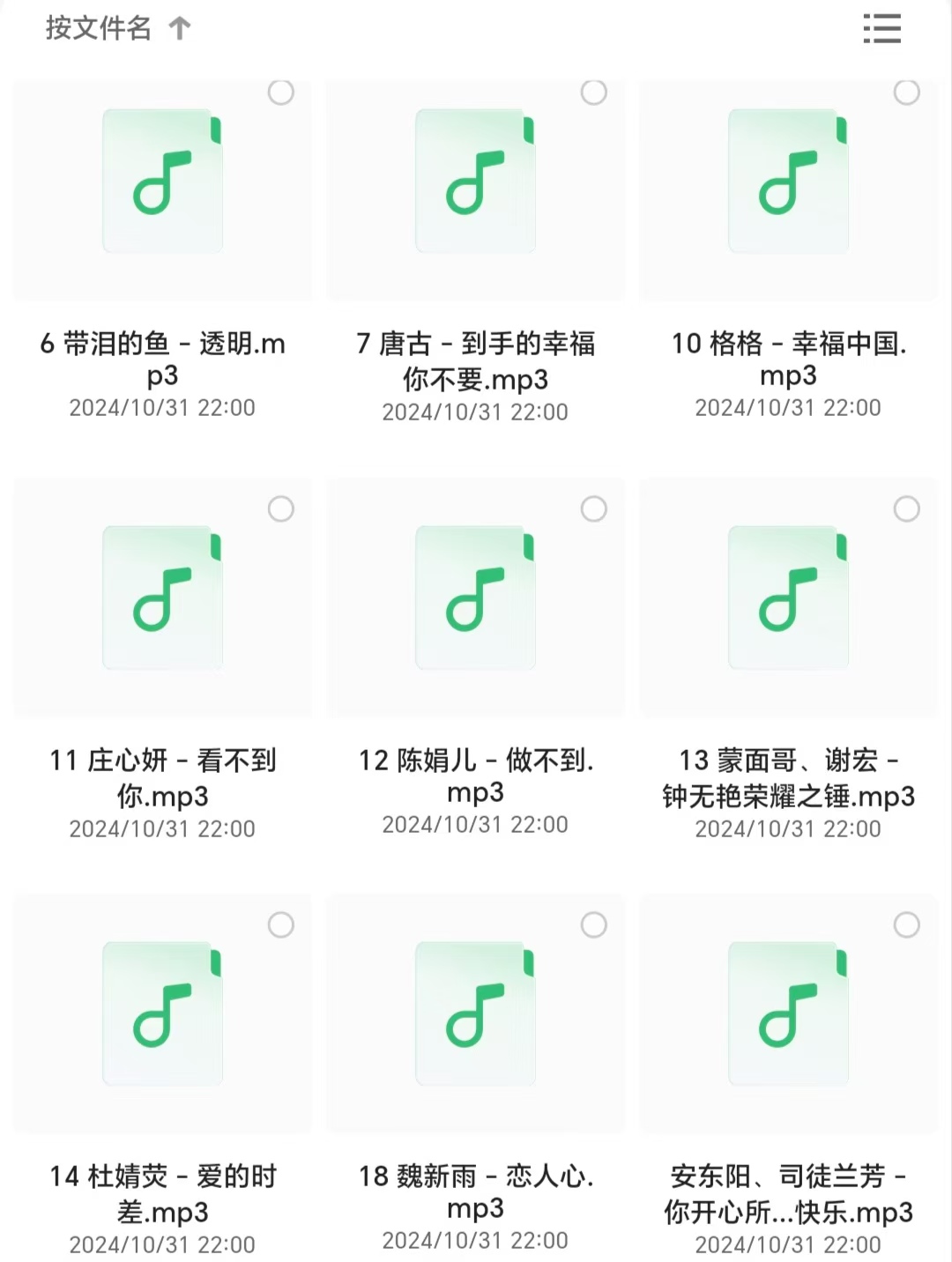Viewport: 952px width, 1262px height.
Task: Select the checkbox on 安东阳、司徒兰芳 file
Action: click(x=907, y=924)
